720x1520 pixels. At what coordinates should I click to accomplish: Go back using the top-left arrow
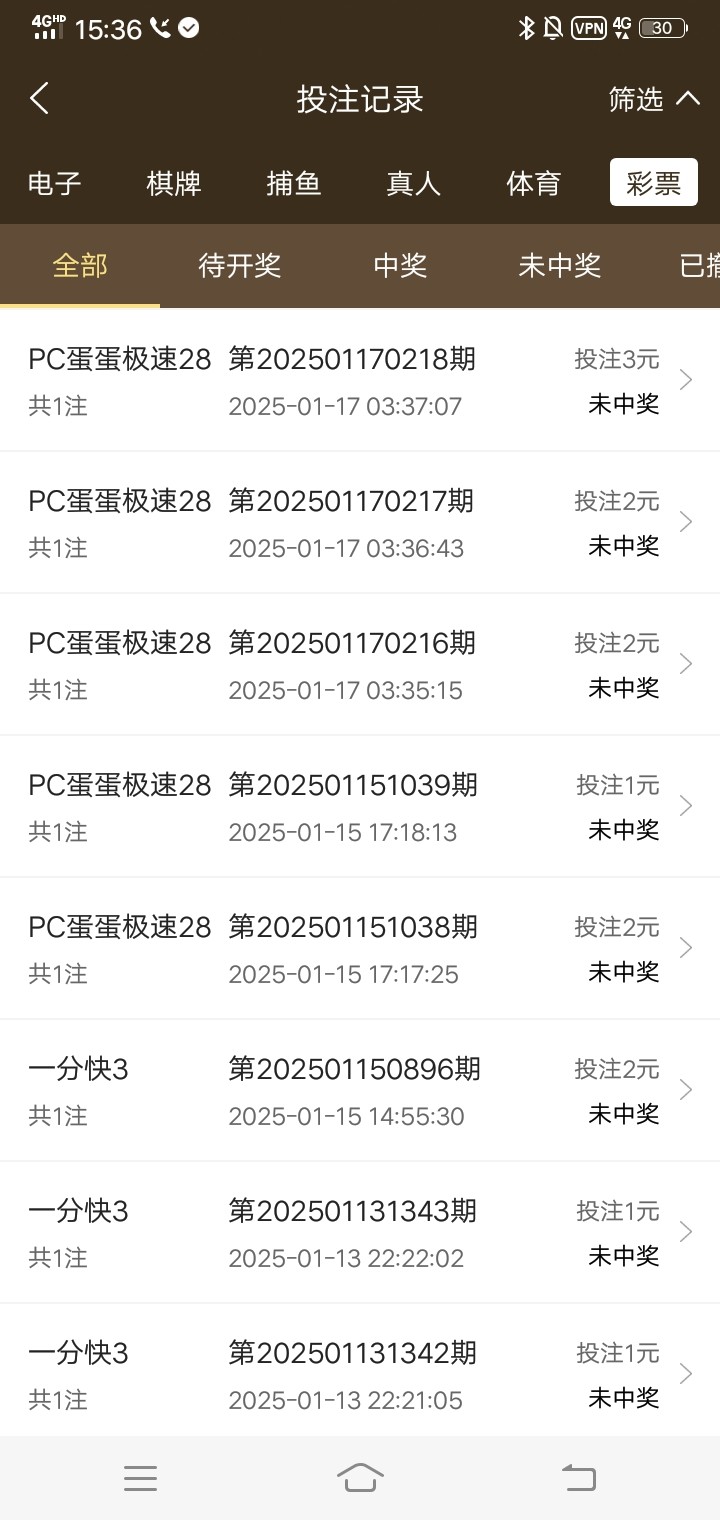coord(39,98)
